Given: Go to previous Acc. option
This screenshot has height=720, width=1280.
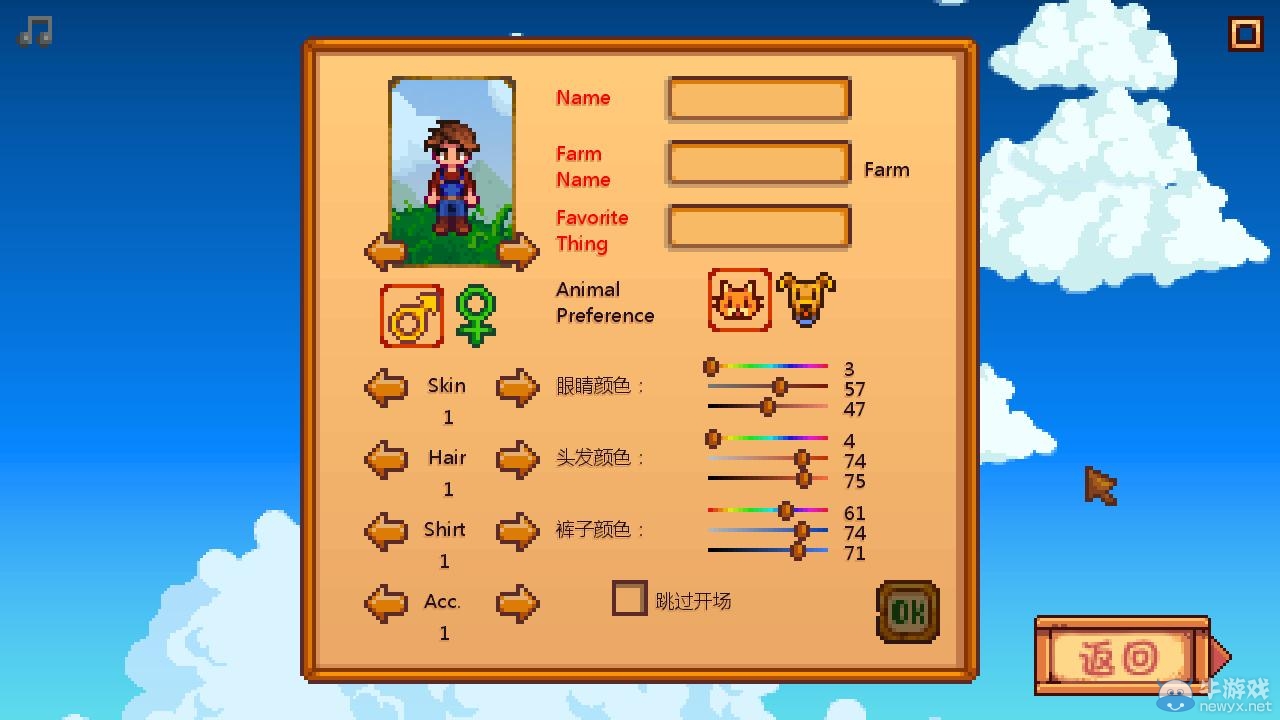Looking at the screenshot, I should pos(386,603).
